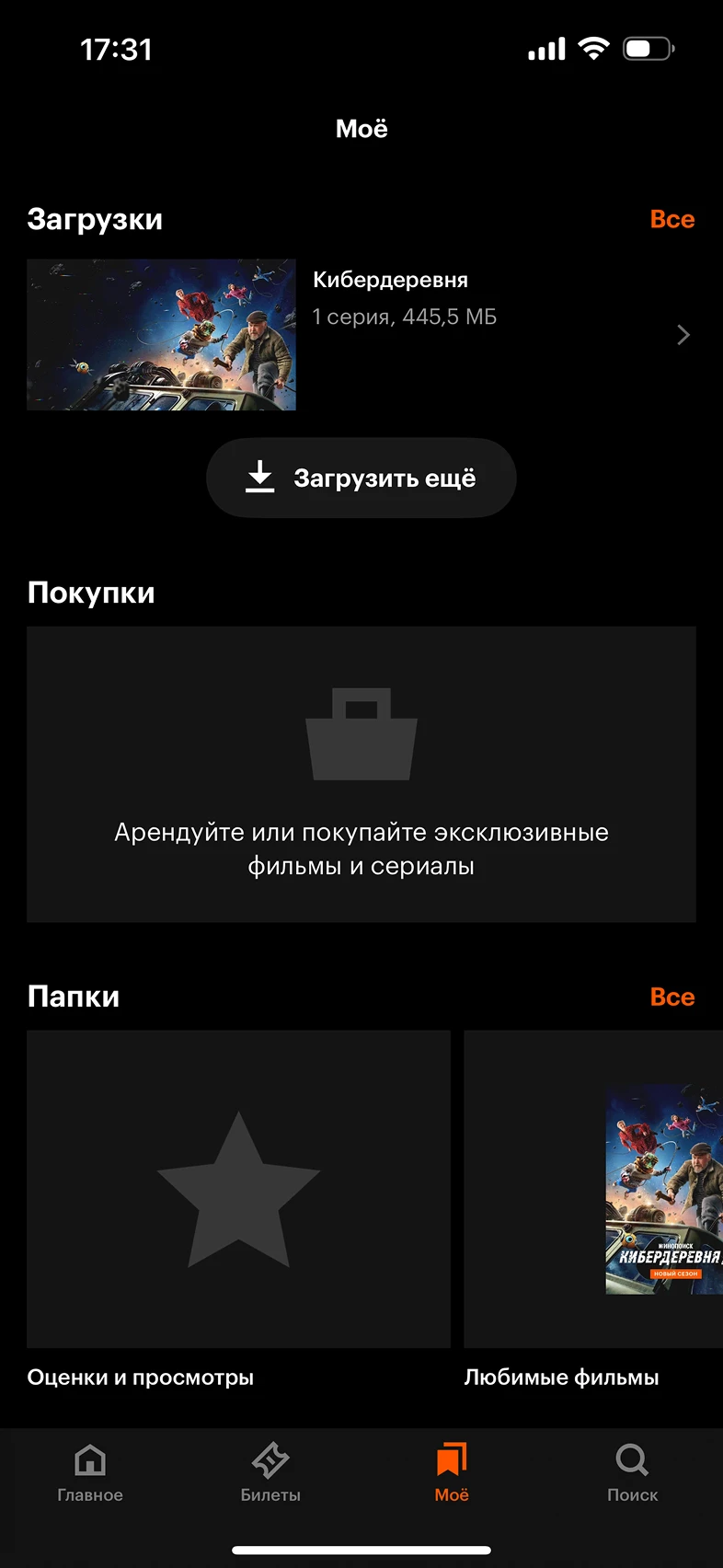Screen dimensions: 723x1568
Task: Open the empty Покупки card
Action: pyautogui.click(x=361, y=774)
